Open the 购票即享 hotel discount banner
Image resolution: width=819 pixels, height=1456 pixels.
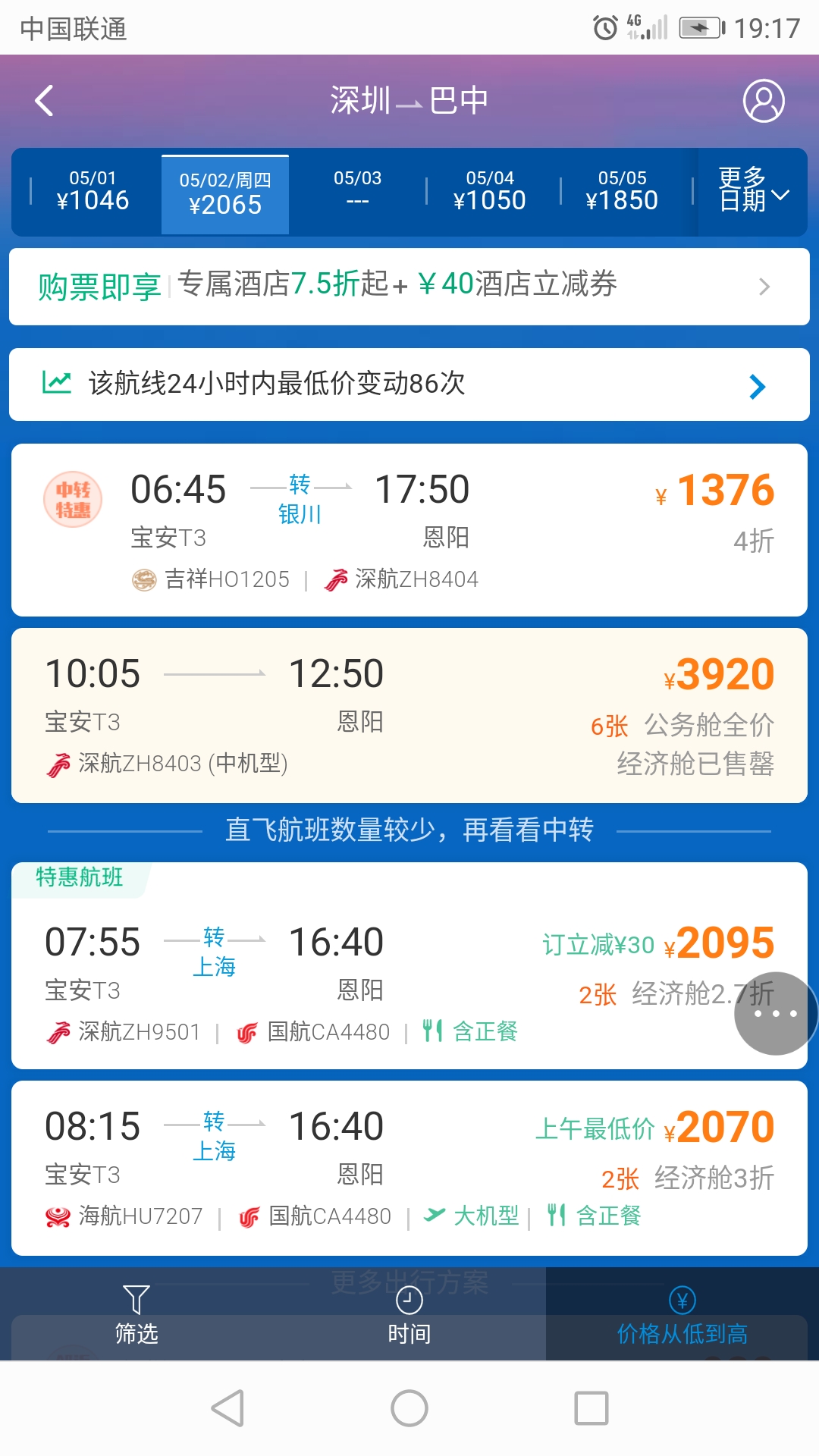(409, 287)
